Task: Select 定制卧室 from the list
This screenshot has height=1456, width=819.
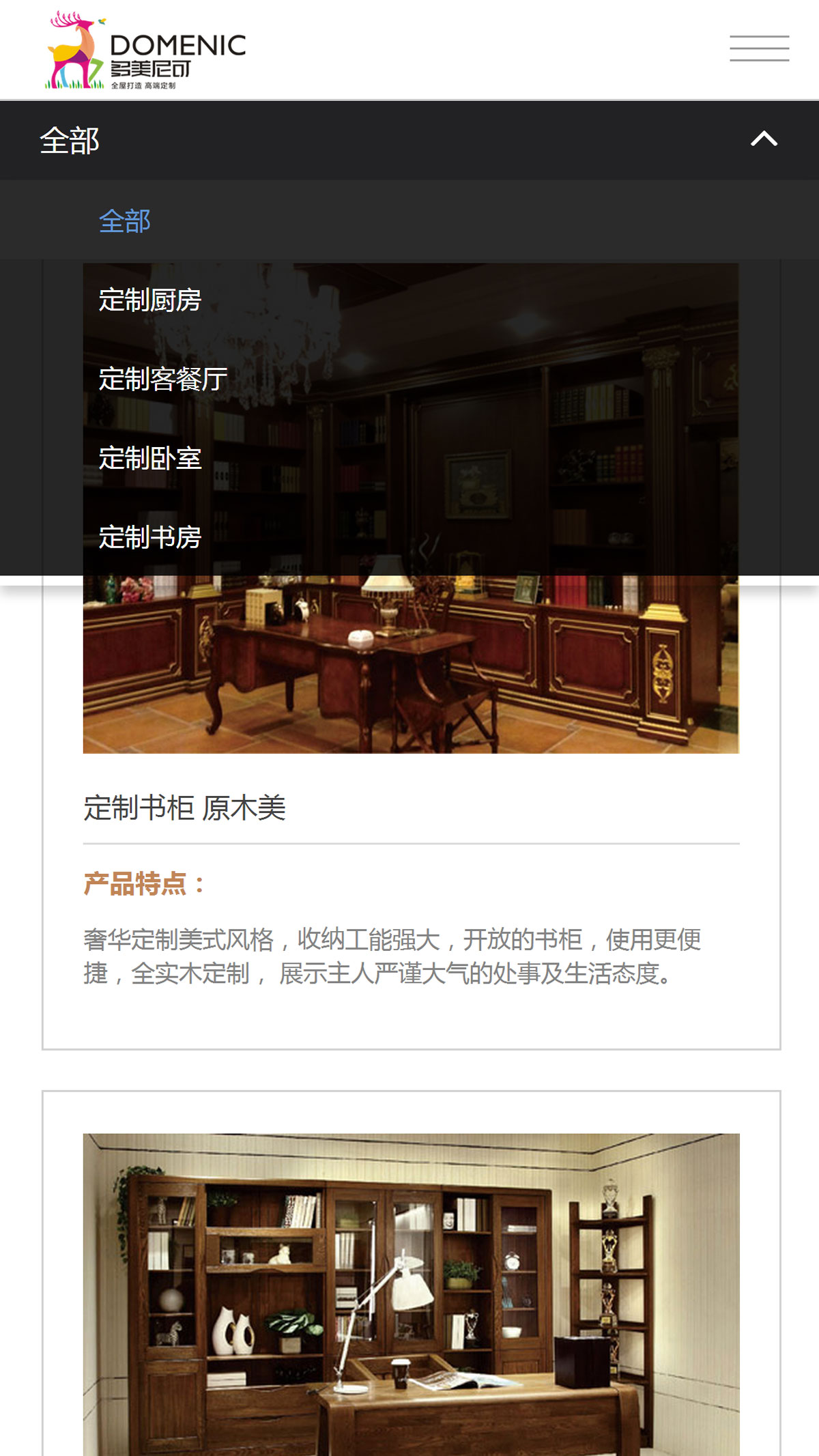Action: (x=150, y=459)
